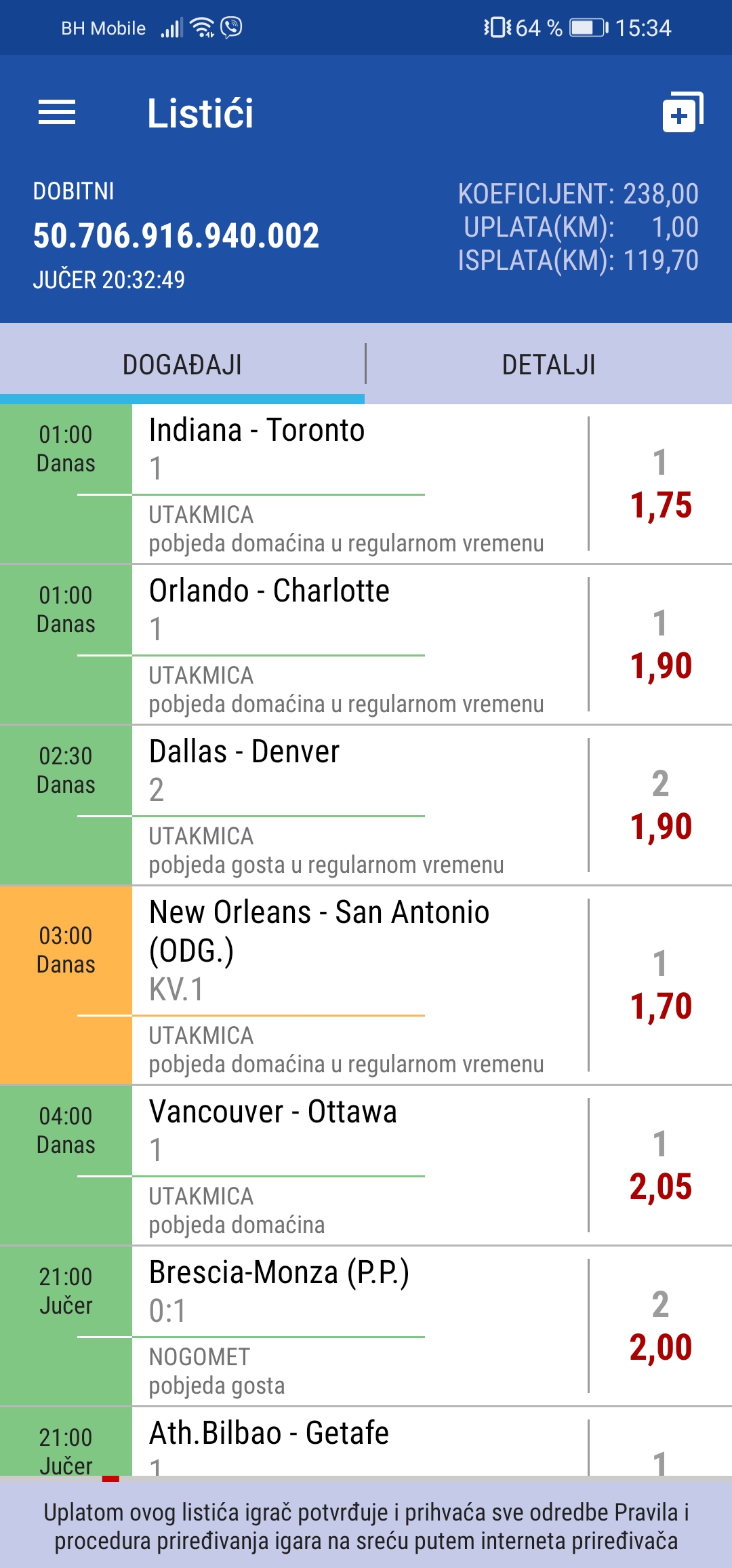Open the Orlando - Charlotte event row
Screen dimensions: 732x1568
(x=366, y=645)
